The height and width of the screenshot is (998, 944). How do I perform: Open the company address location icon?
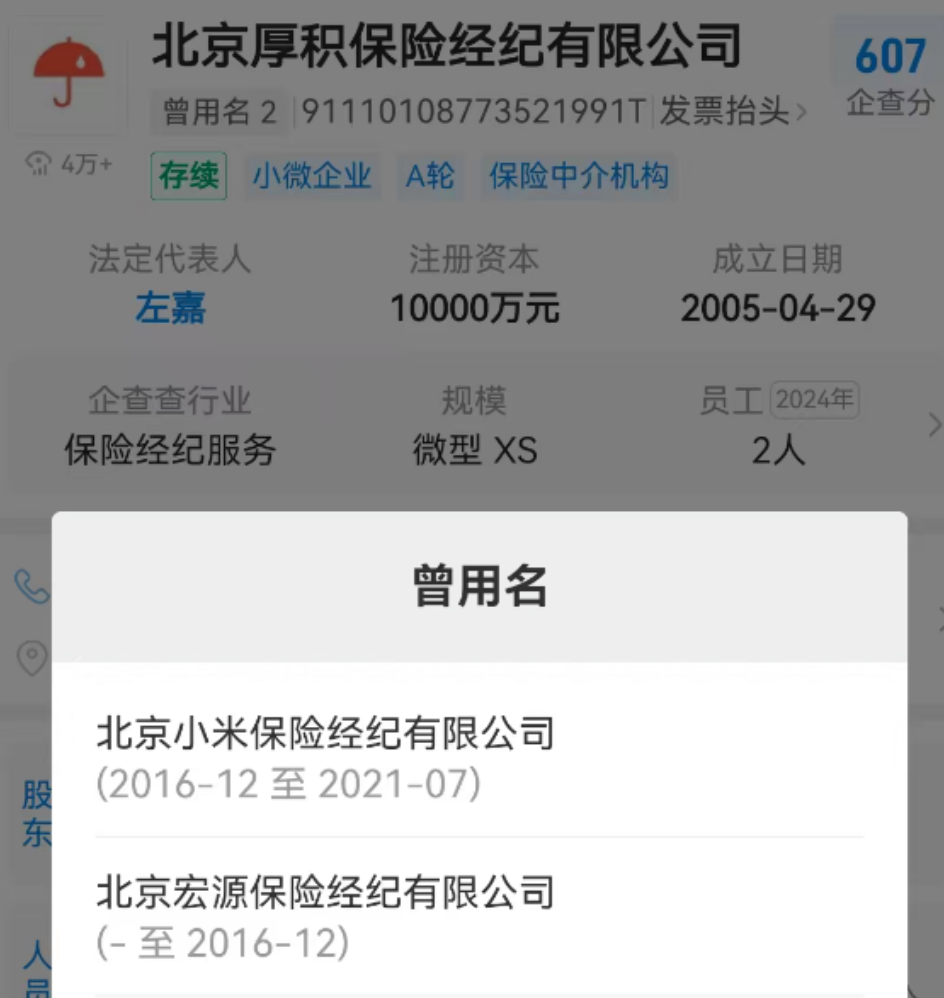[32, 657]
